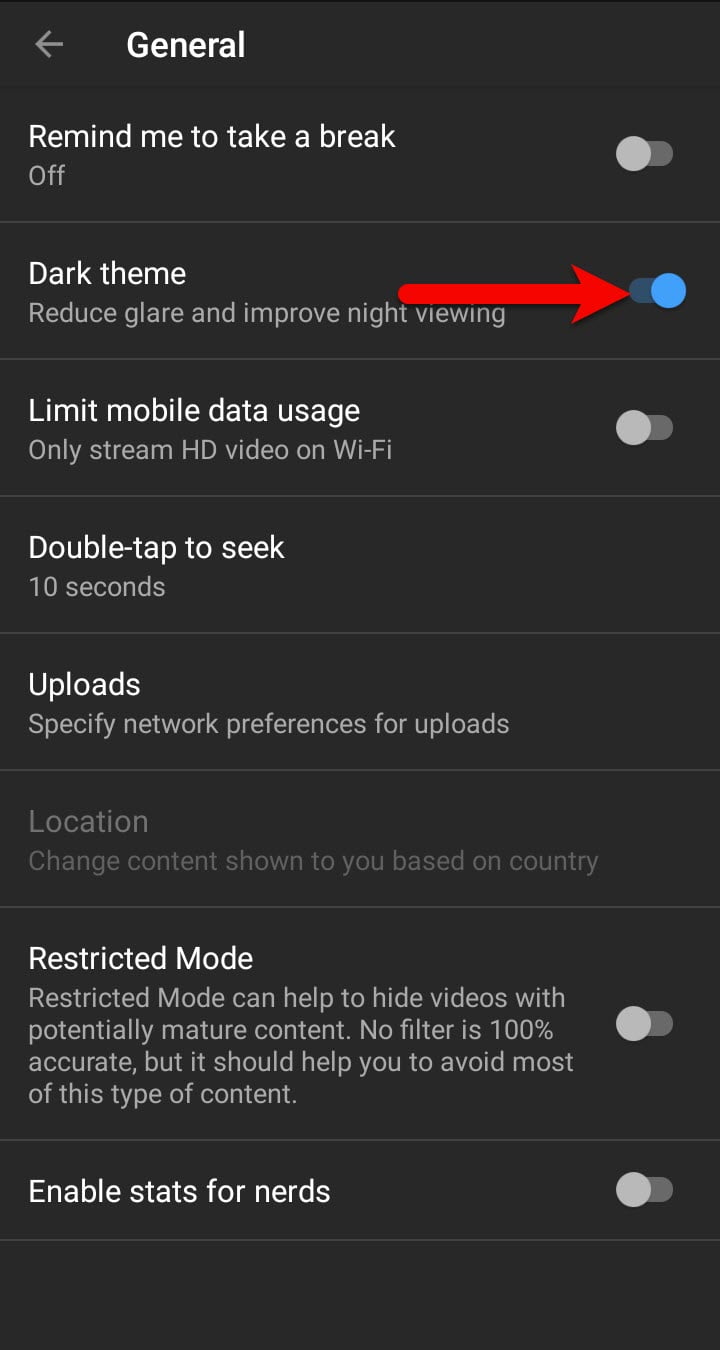The width and height of the screenshot is (720, 1350).
Task: Go back from General settings
Action: pos(48,44)
